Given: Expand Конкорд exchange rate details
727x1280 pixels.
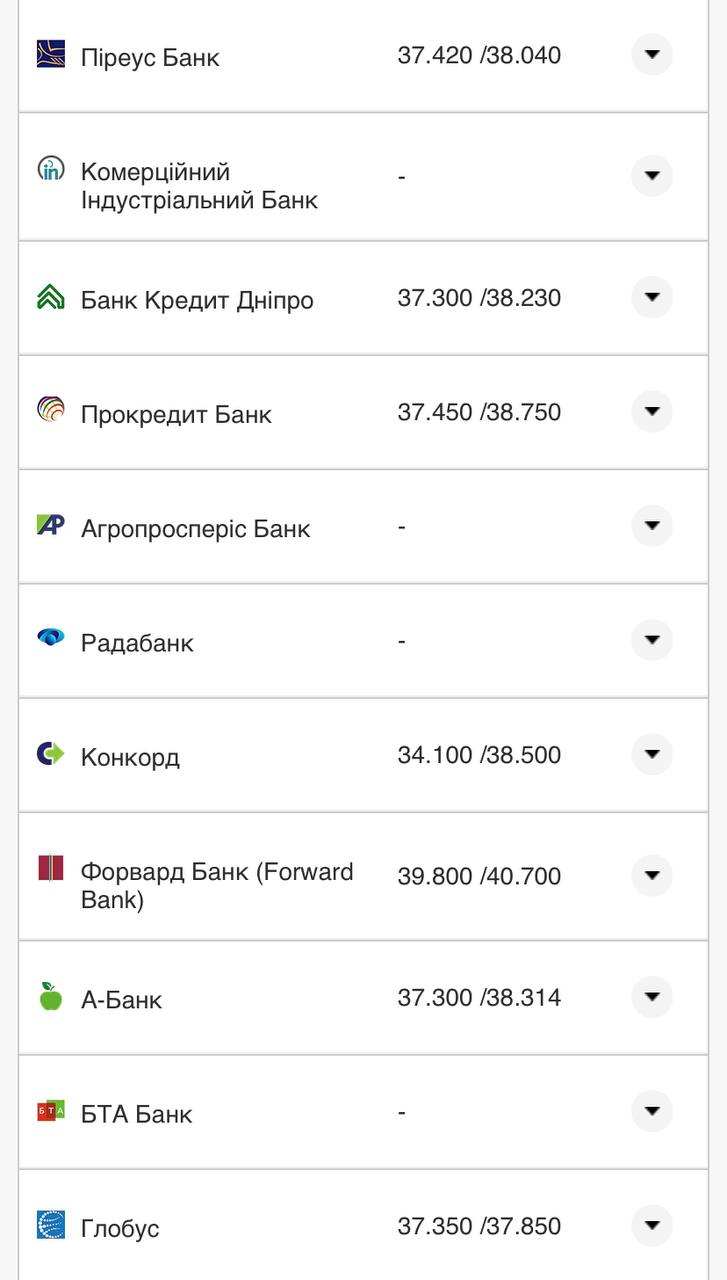Looking at the screenshot, I should (x=652, y=754).
